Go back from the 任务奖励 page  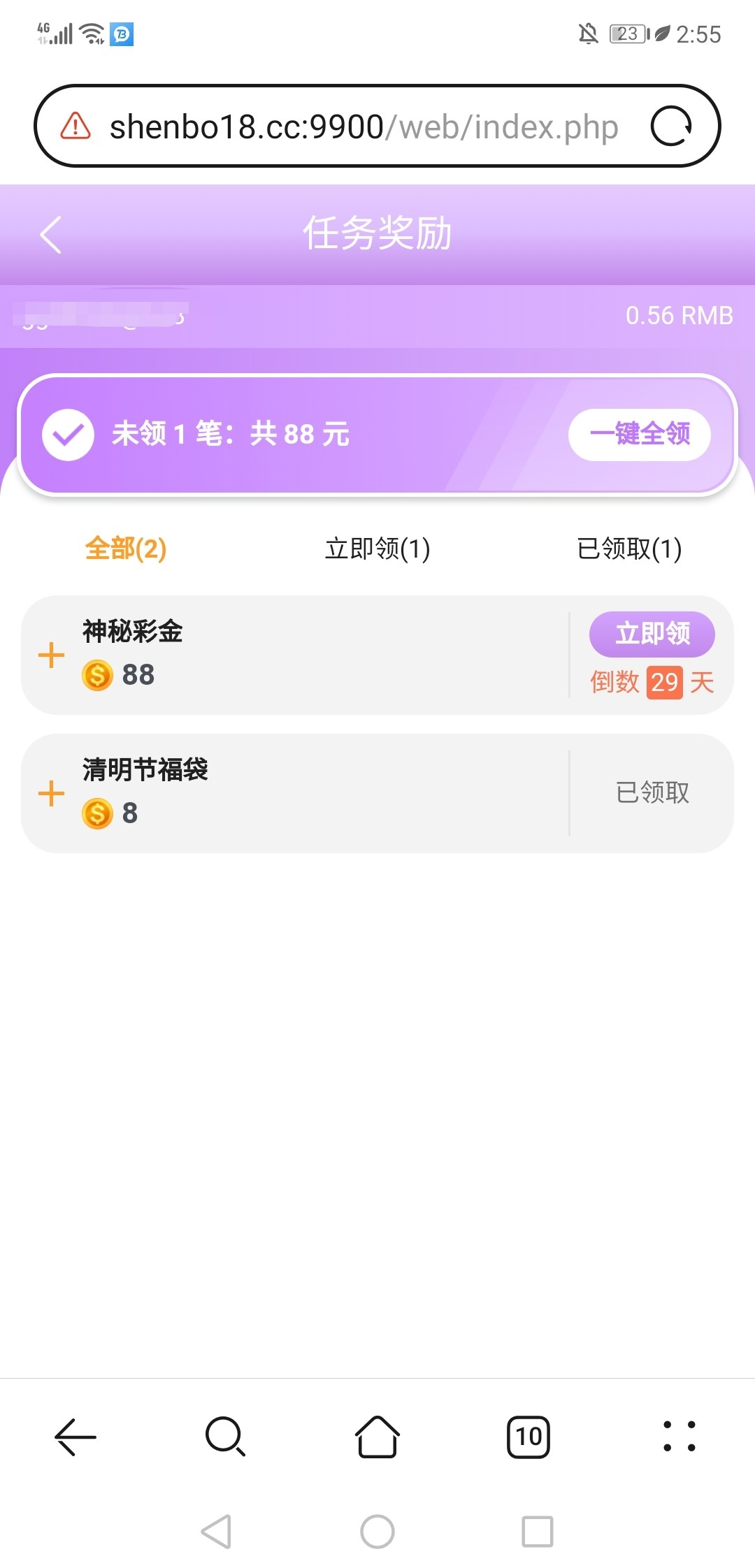click(51, 234)
